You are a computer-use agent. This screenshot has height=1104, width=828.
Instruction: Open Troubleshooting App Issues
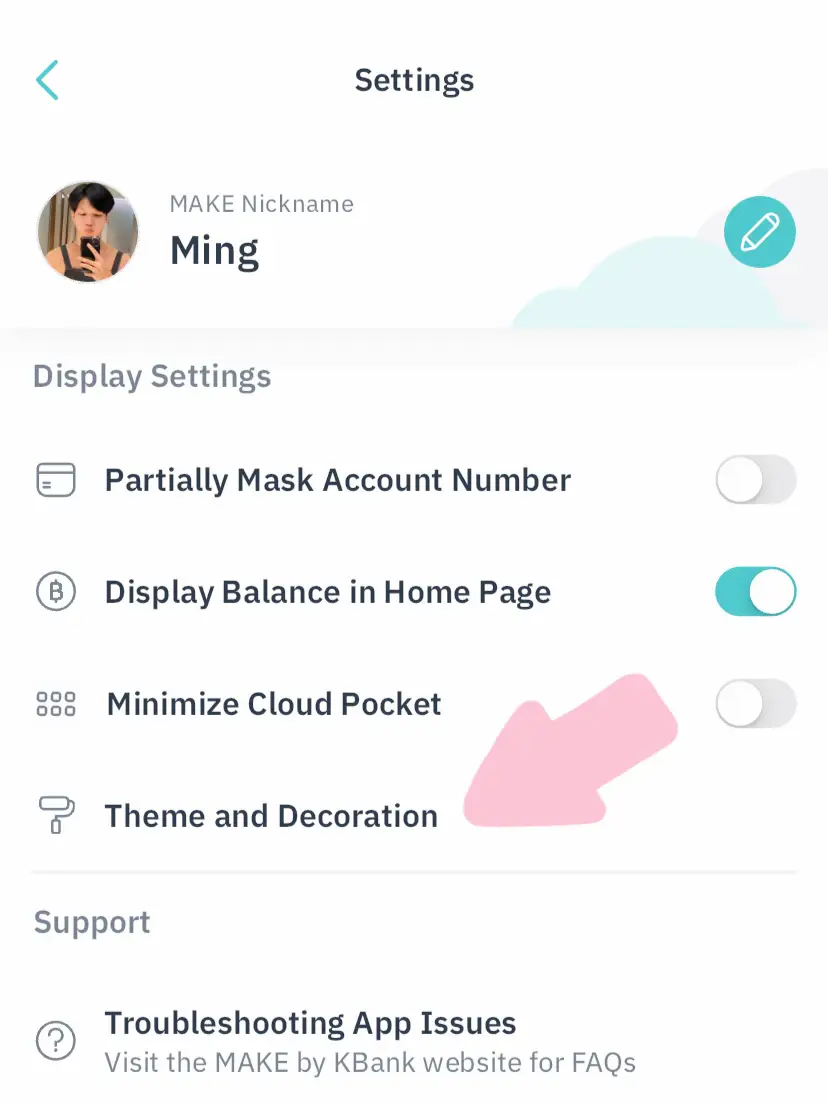(x=310, y=1023)
